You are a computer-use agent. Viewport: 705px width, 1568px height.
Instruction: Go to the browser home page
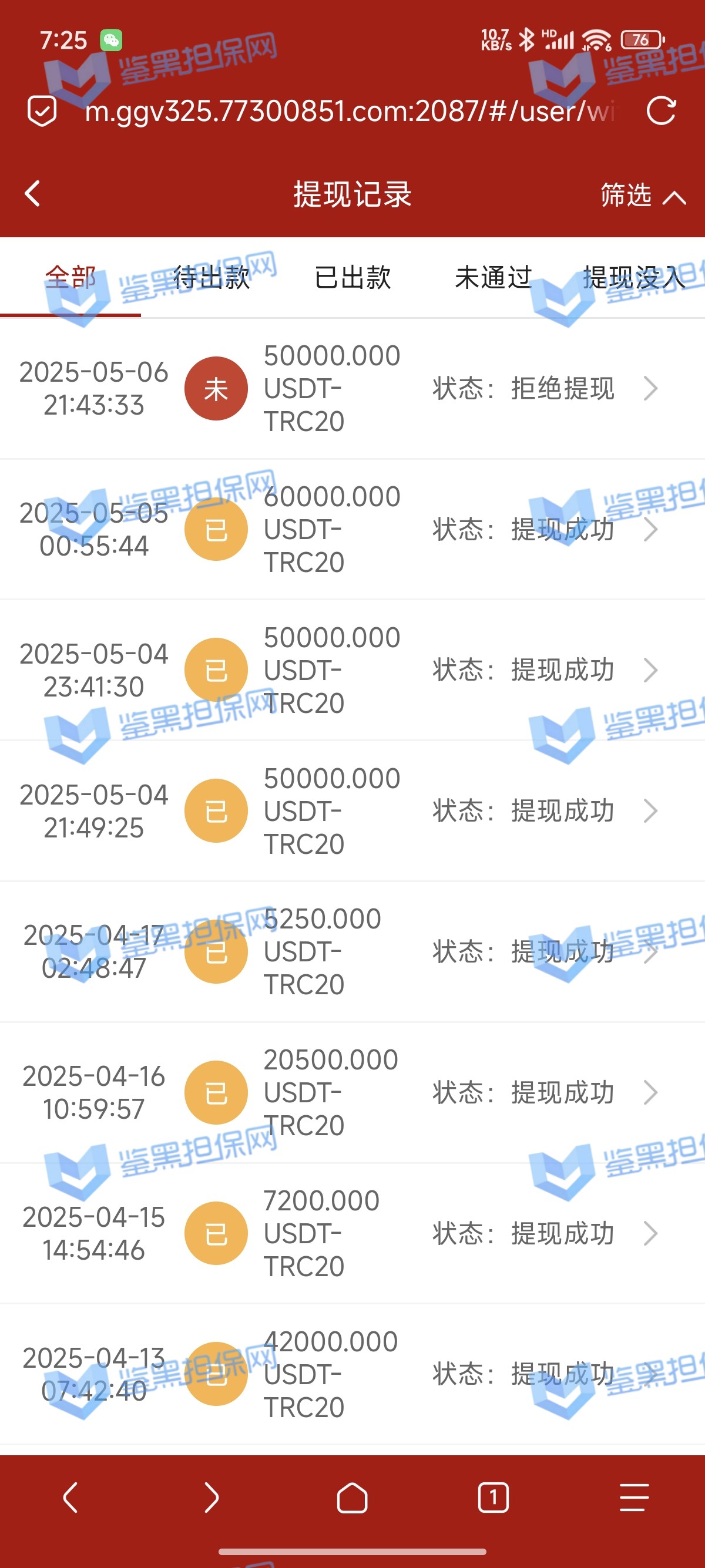tap(352, 1498)
